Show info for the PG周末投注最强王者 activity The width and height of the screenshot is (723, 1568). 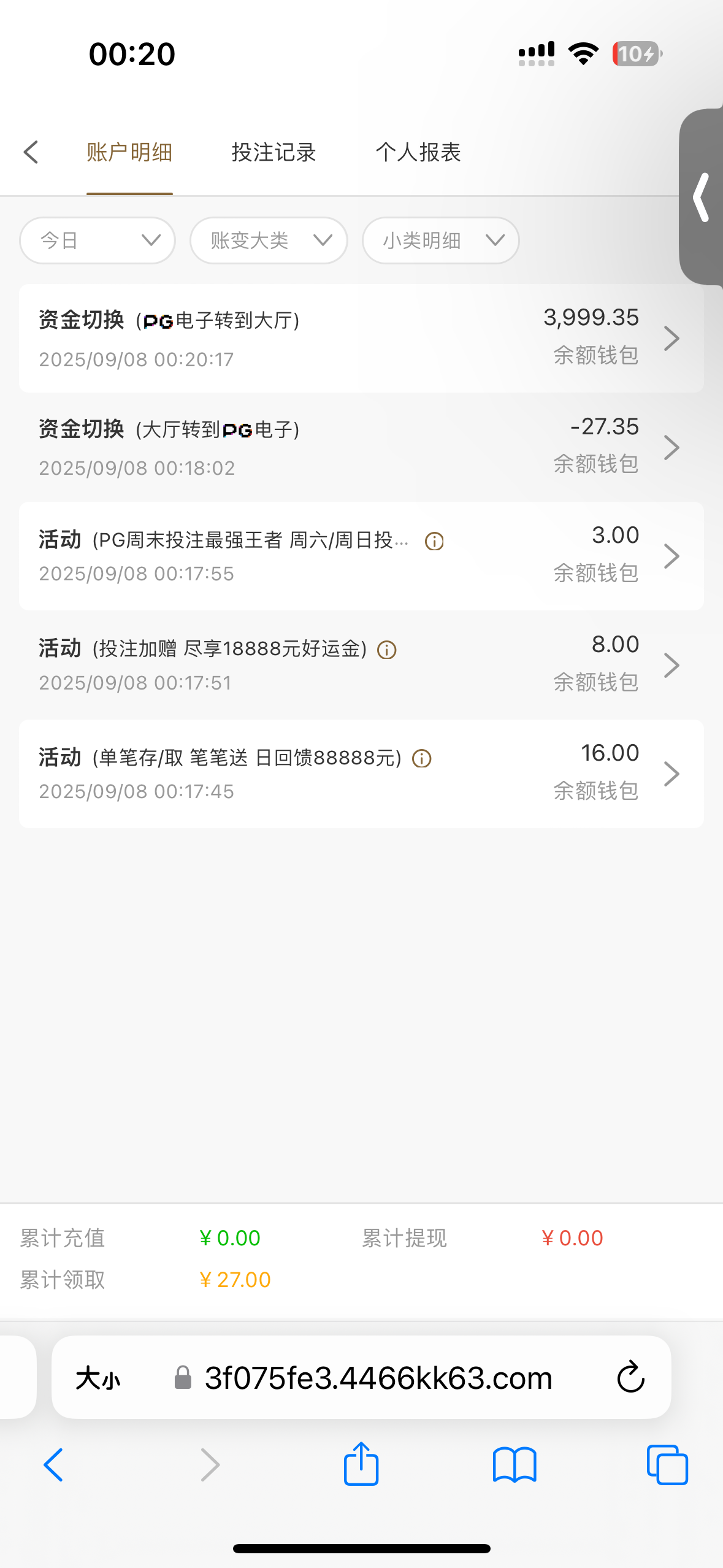pyautogui.click(x=434, y=541)
